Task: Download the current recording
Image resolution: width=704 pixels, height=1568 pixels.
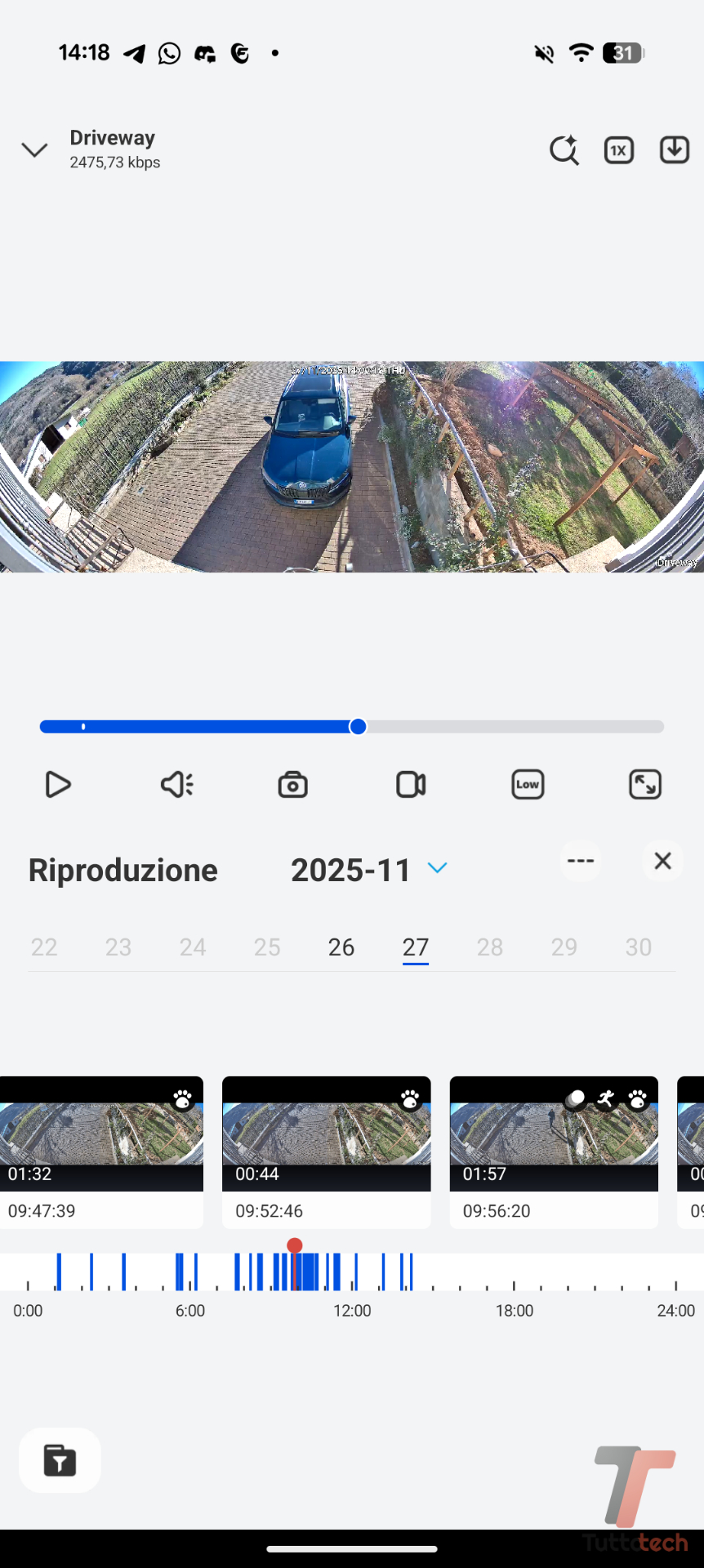Action: pyautogui.click(x=674, y=149)
